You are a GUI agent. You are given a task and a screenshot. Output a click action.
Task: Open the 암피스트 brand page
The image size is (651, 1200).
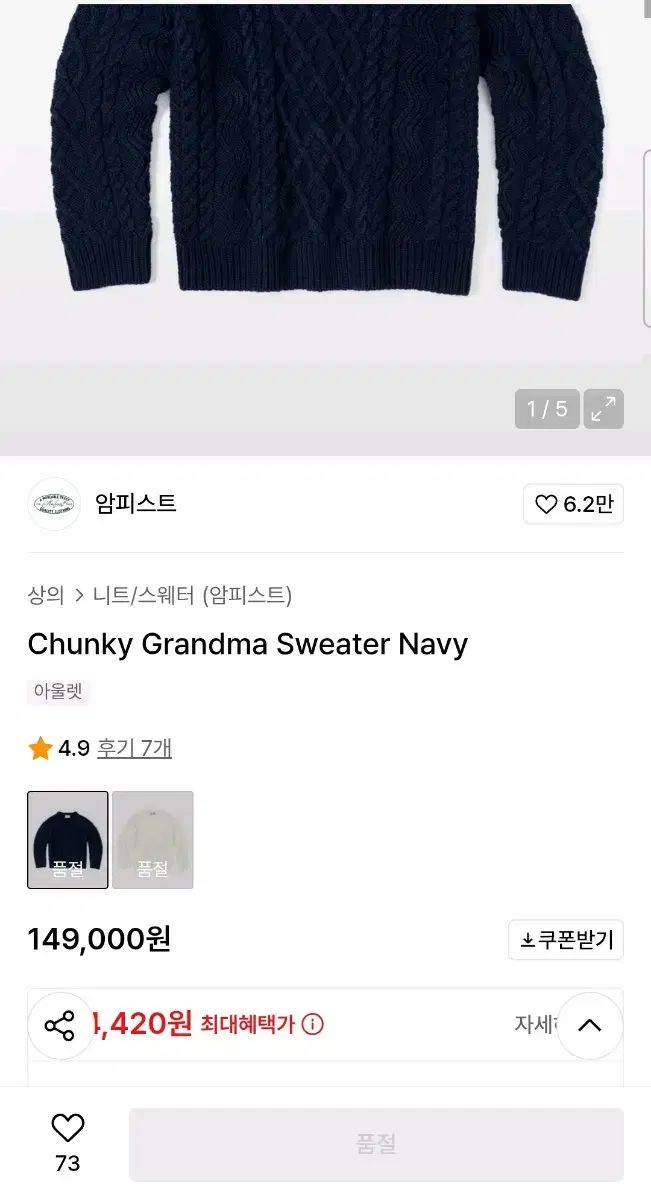pos(135,504)
